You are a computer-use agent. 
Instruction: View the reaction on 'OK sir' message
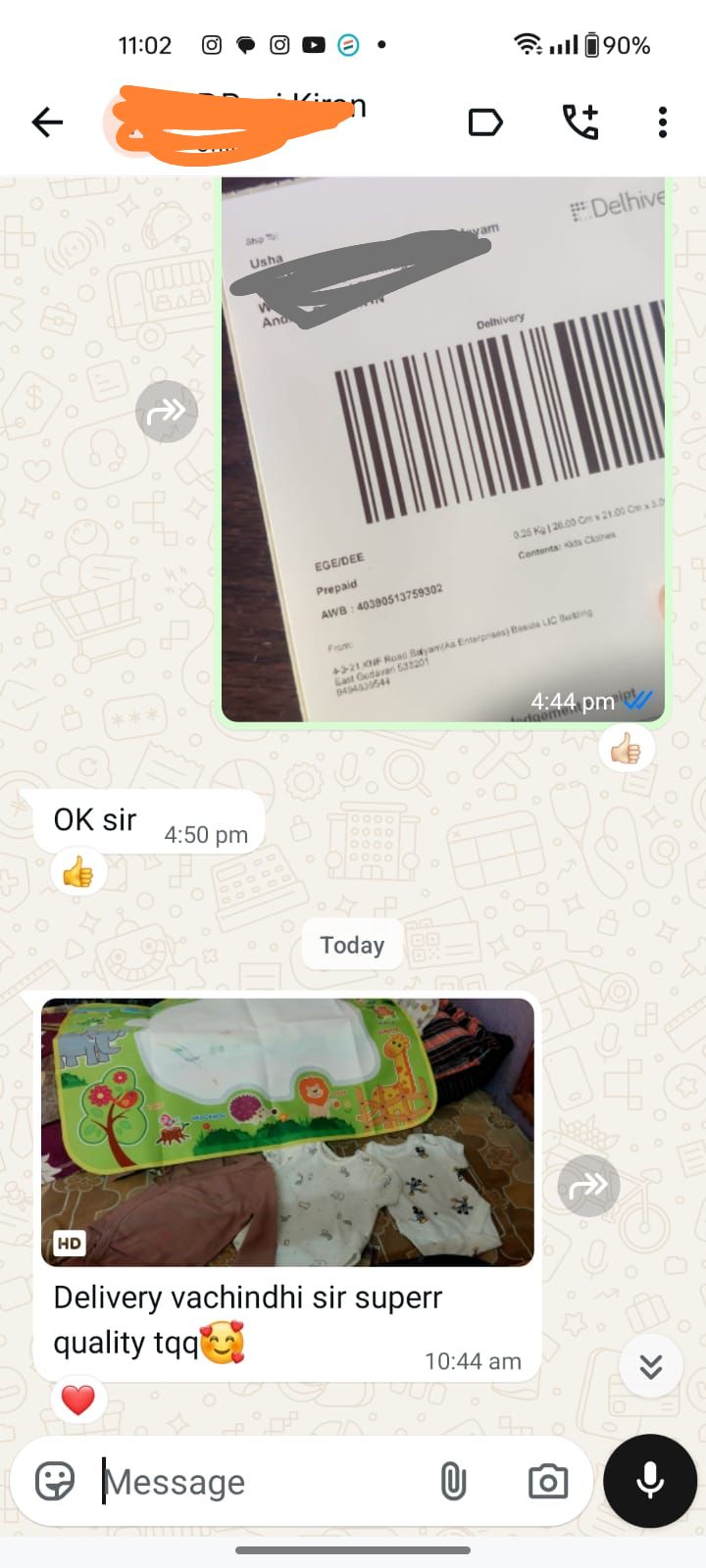point(78,872)
